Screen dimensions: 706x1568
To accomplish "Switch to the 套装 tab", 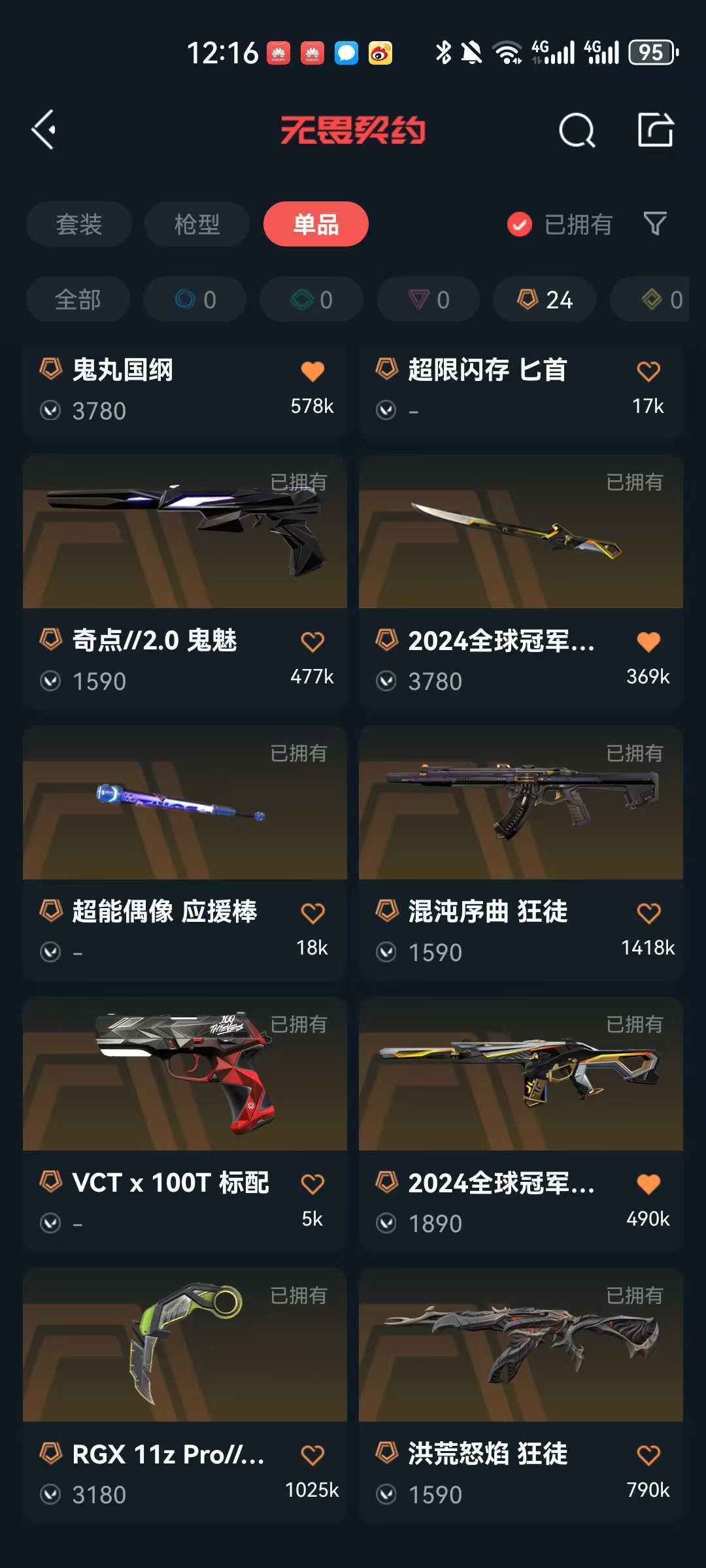I will pyautogui.click(x=79, y=224).
